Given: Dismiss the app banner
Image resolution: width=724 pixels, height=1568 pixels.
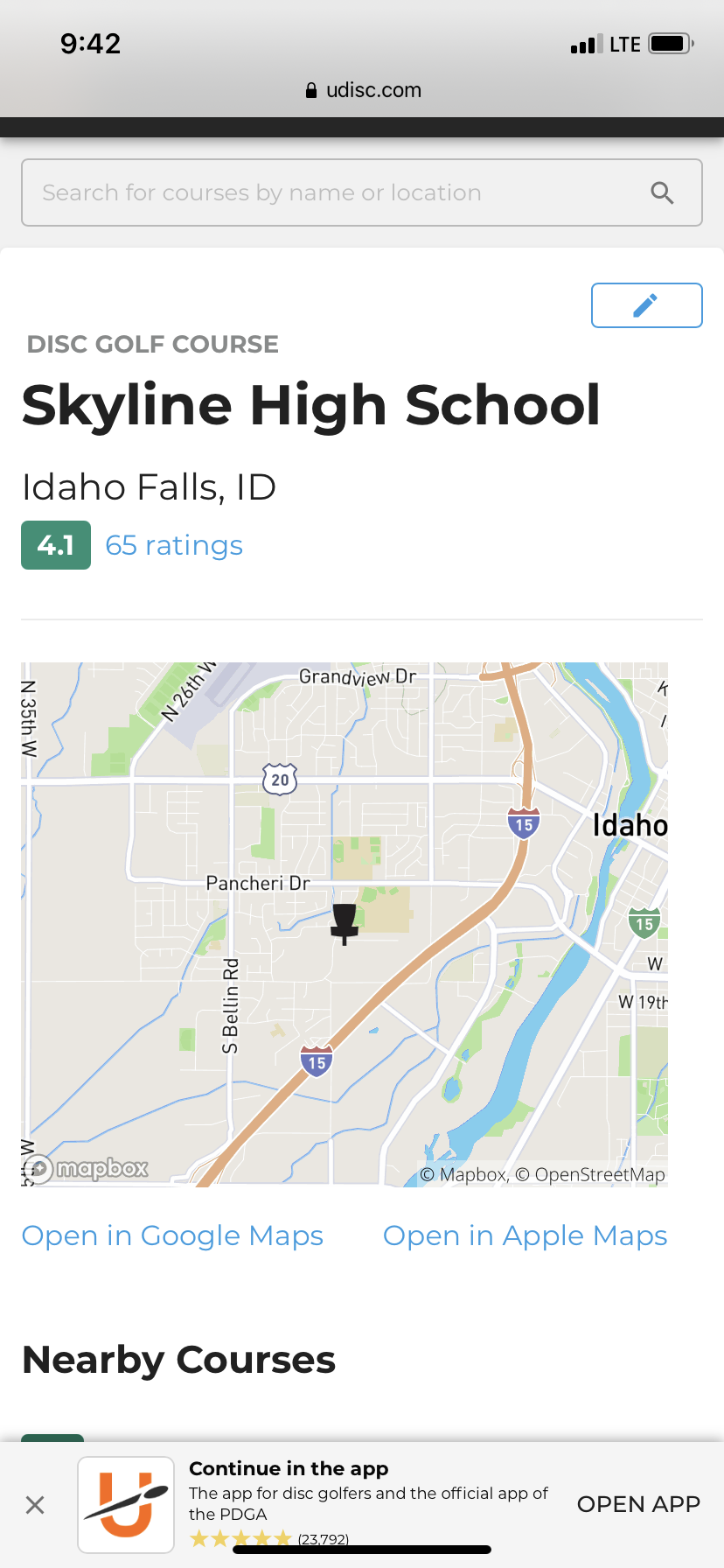Looking at the screenshot, I should (x=35, y=1504).
